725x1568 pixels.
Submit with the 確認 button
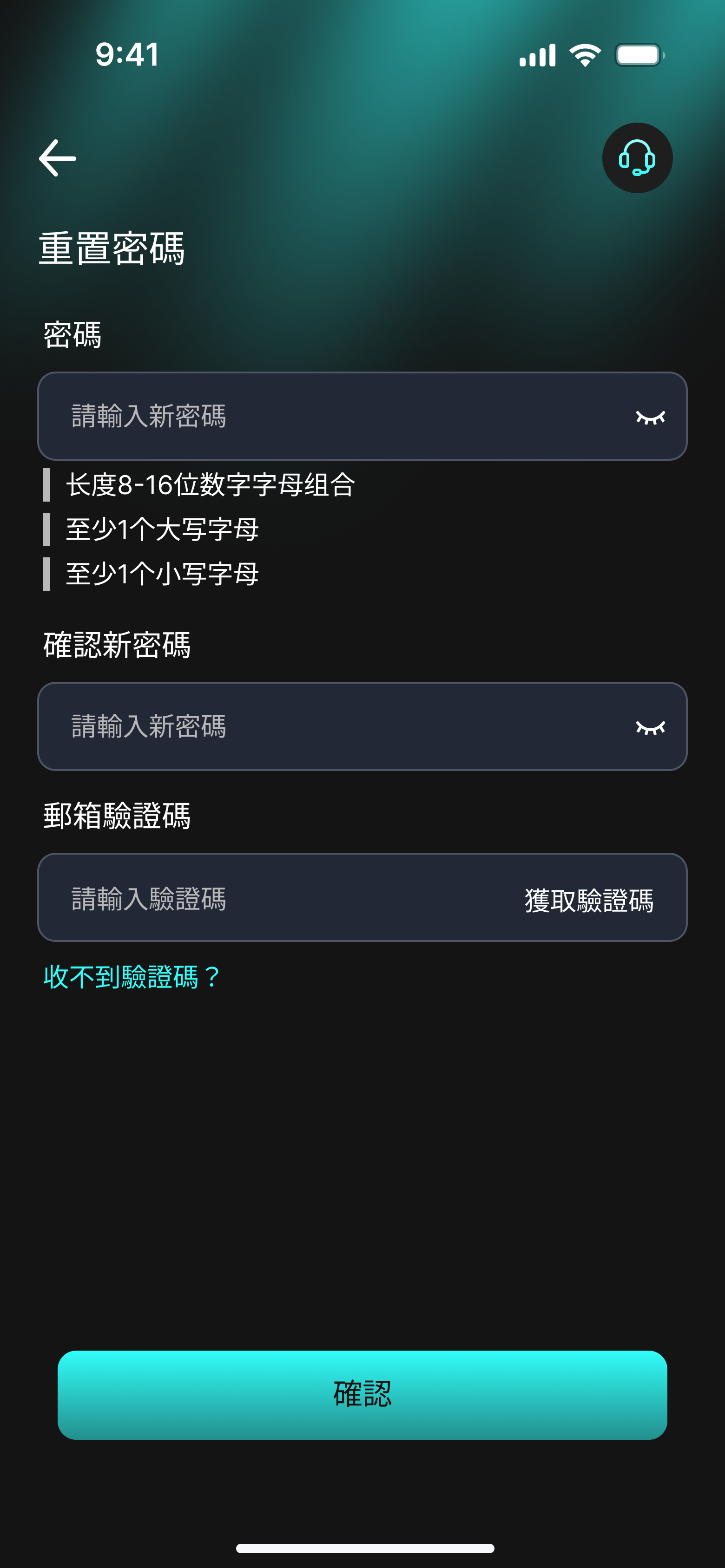(362, 1394)
